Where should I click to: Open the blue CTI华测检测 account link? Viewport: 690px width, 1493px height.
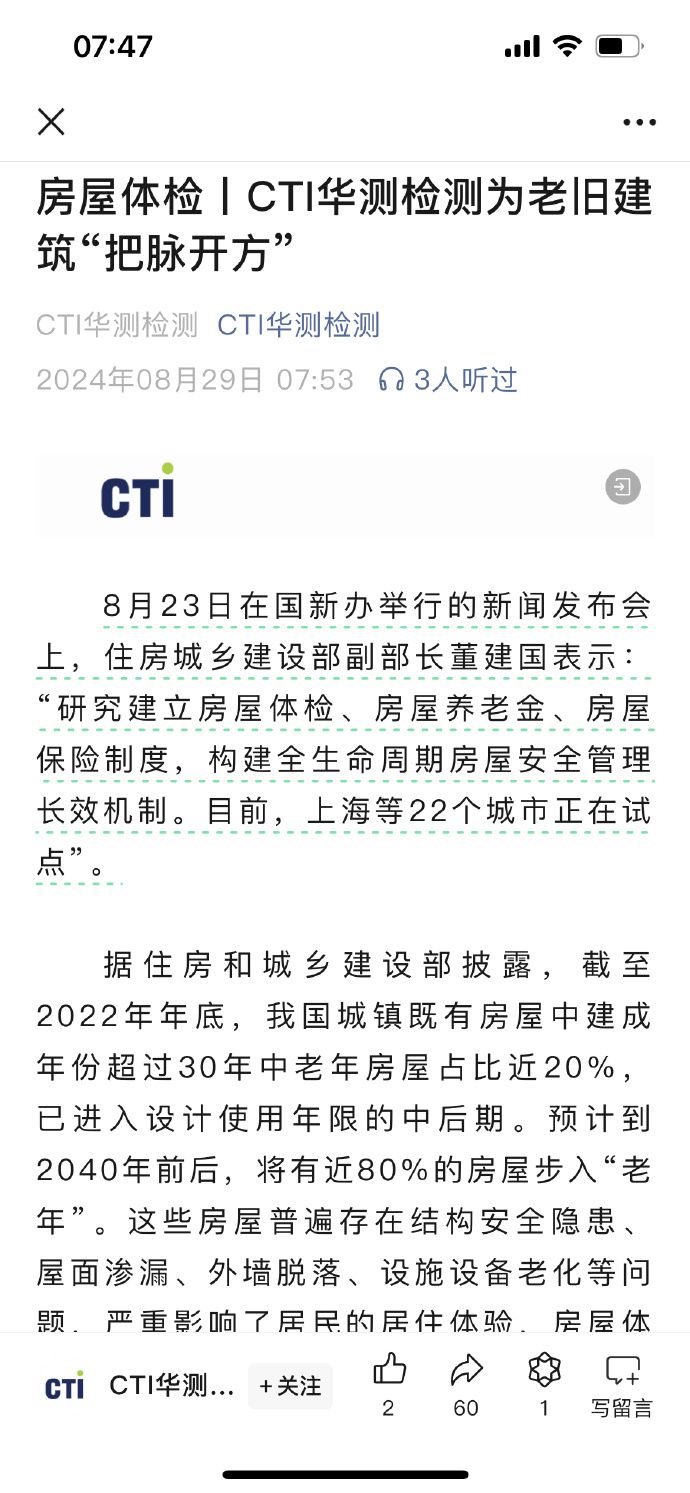coord(299,325)
